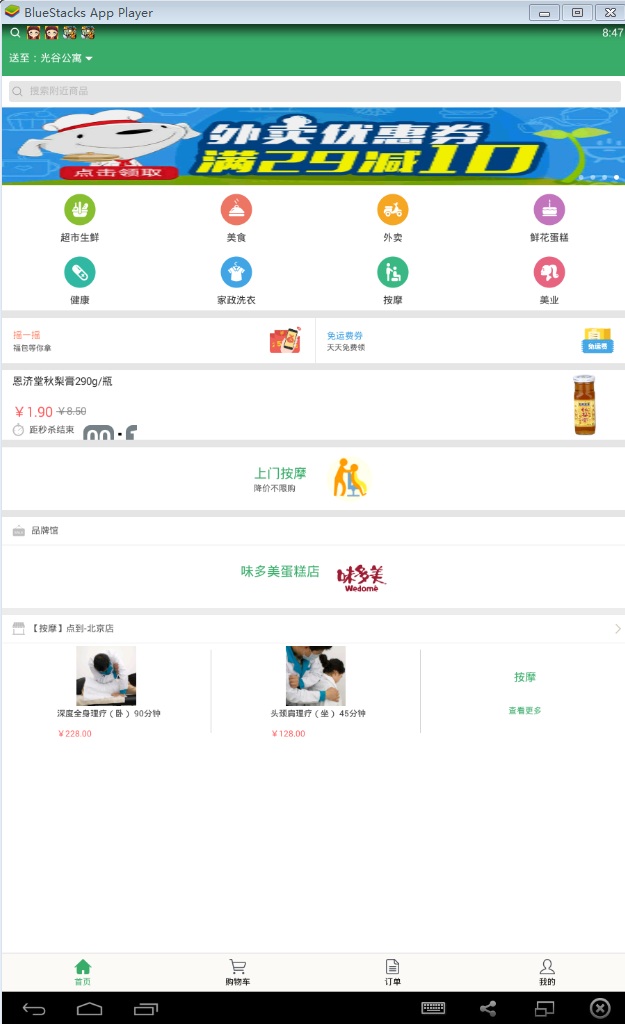Open the 上门按摩 promotion
This screenshot has width=625, height=1024.
click(312, 477)
